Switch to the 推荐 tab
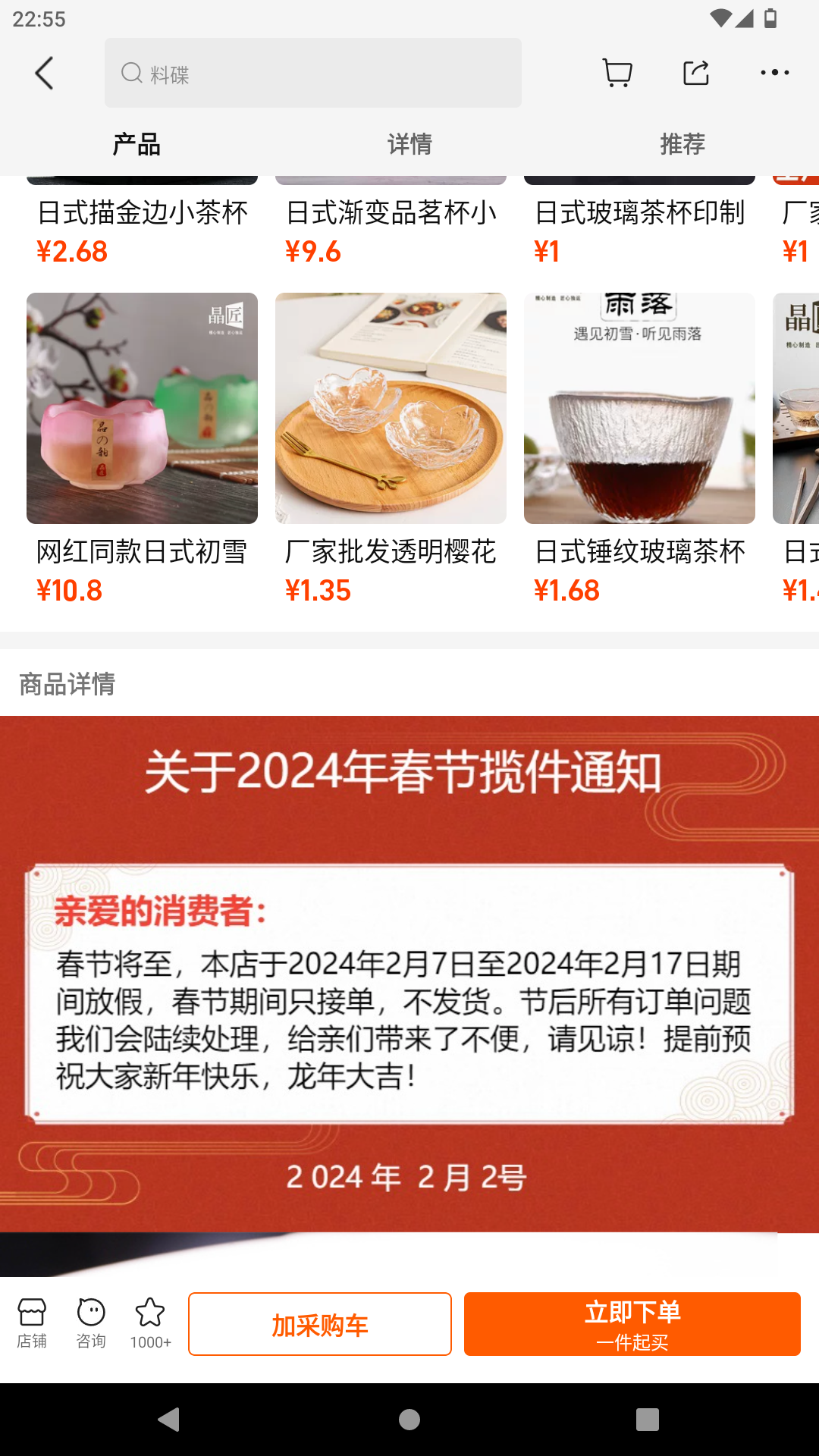The image size is (819, 1456). pyautogui.click(x=682, y=144)
